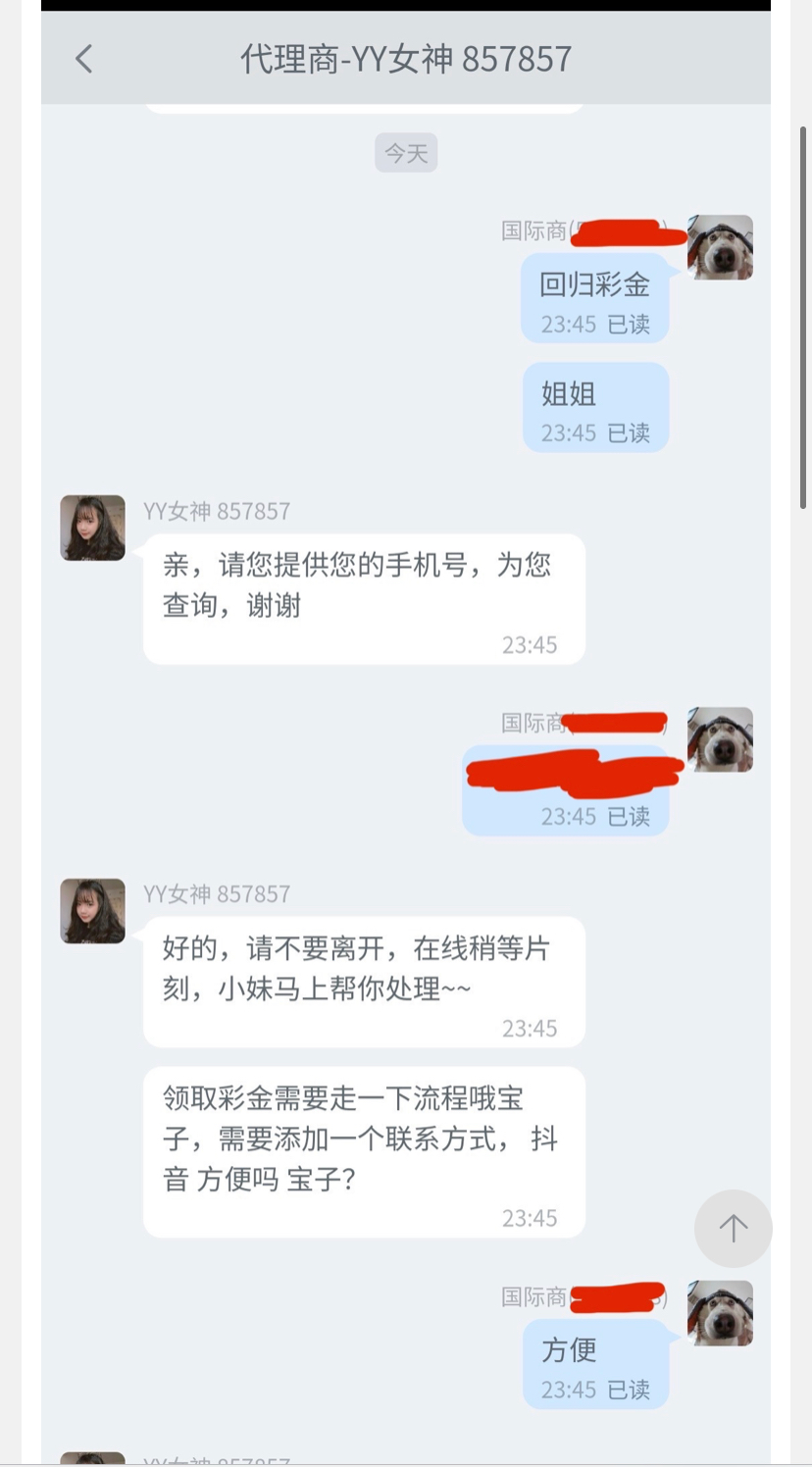Open YY女神's avatar beside 好的,请不要离开 message
This screenshot has width=812, height=1467.
click(93, 911)
